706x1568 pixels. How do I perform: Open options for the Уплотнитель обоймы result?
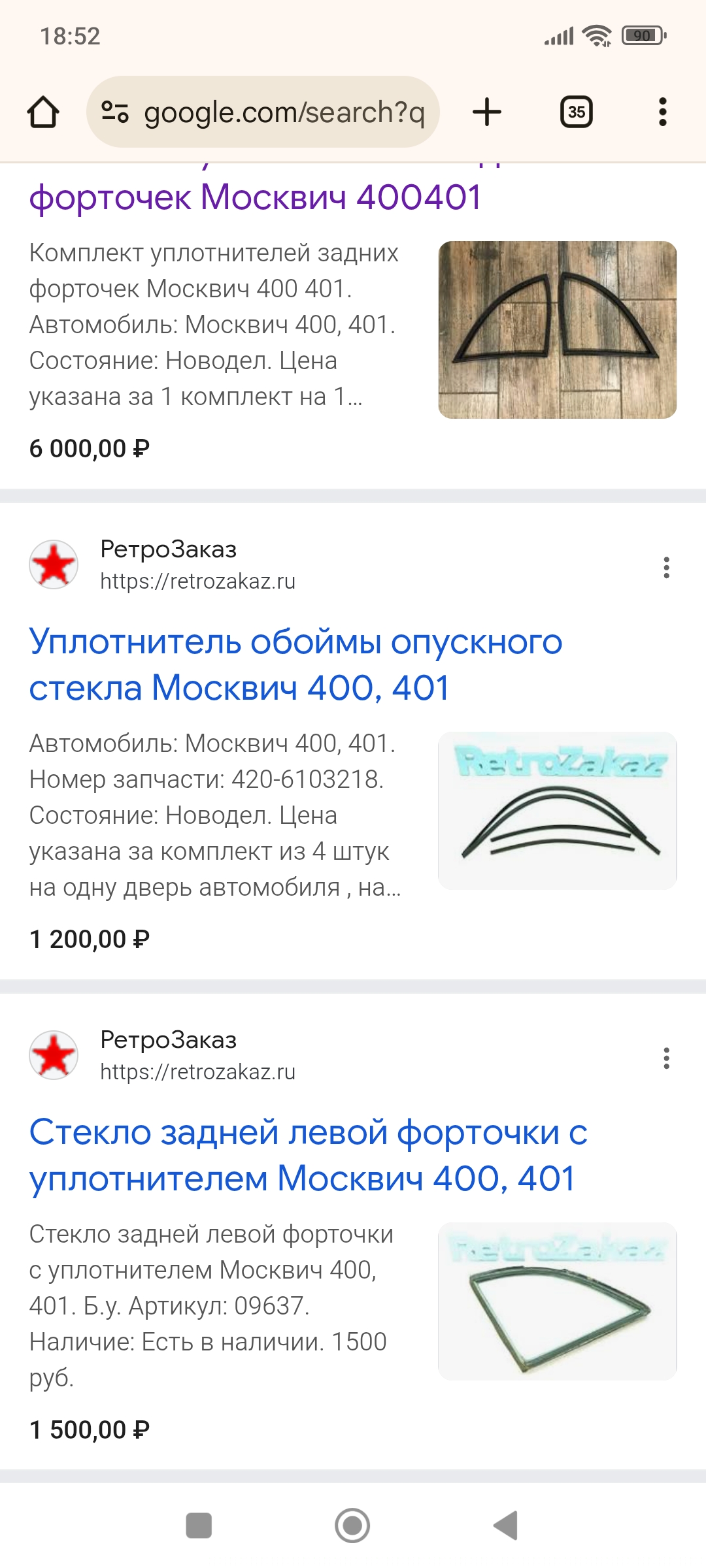tap(666, 567)
